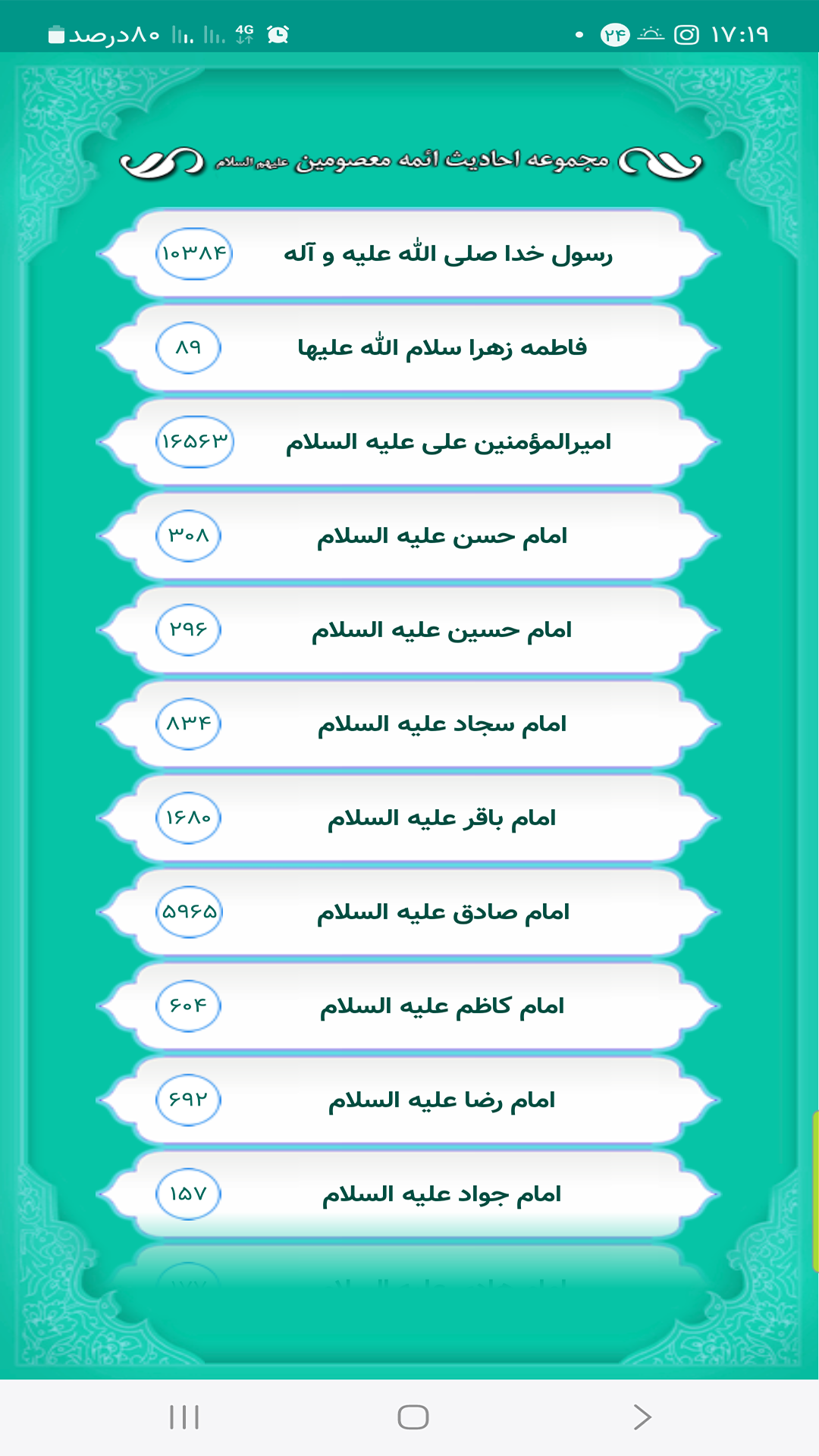Tap the calendar date icon showing 24

point(614,33)
